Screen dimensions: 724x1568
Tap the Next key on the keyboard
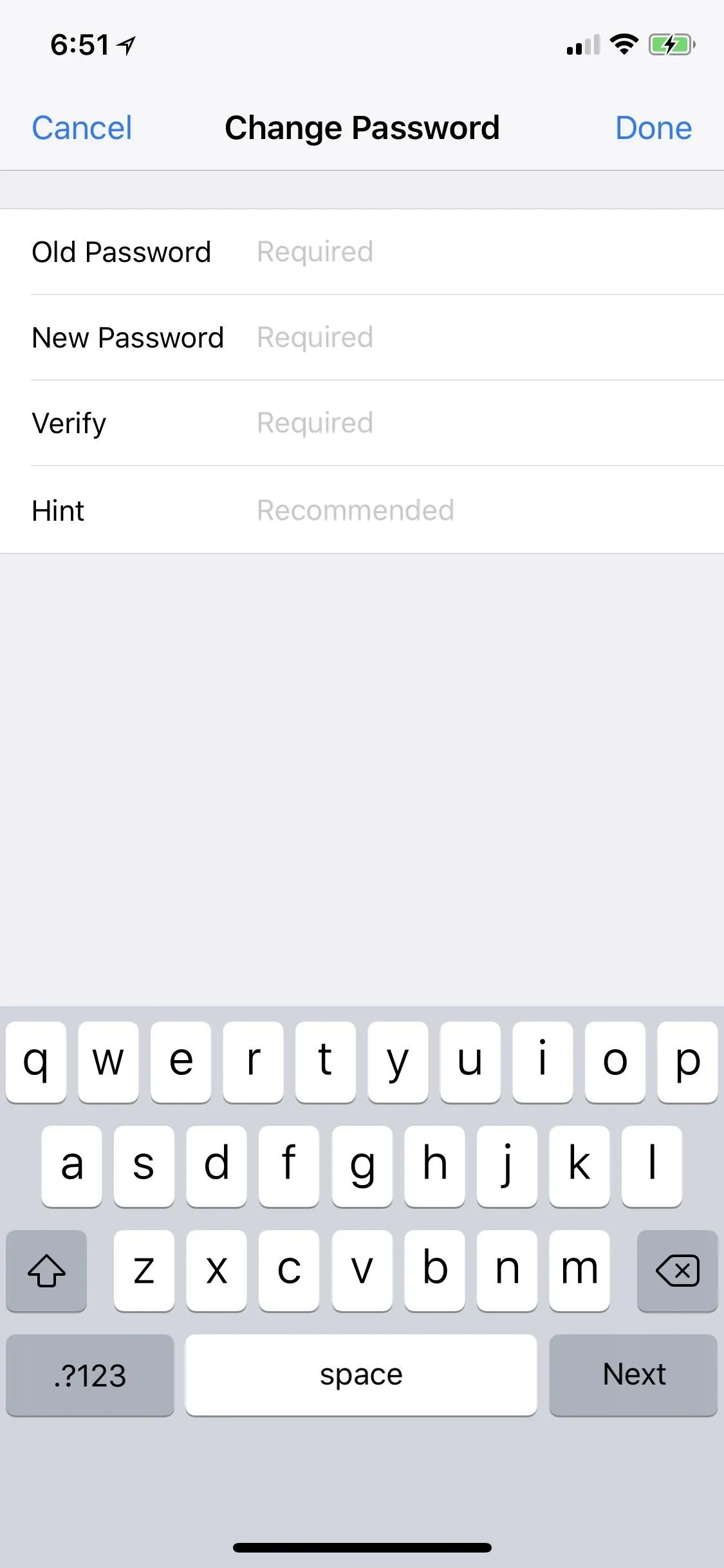tap(633, 1374)
